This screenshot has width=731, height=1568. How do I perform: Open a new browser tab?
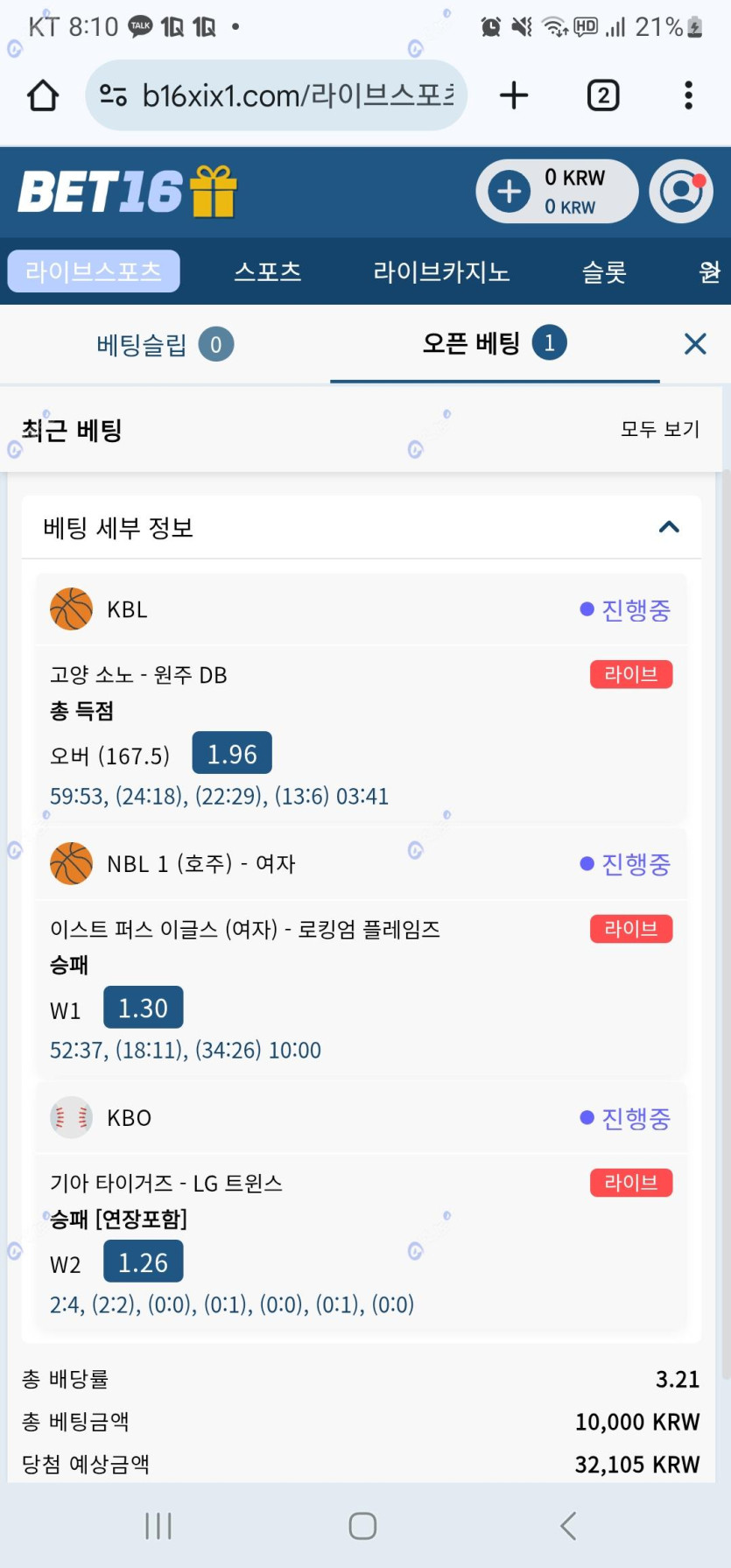[514, 95]
